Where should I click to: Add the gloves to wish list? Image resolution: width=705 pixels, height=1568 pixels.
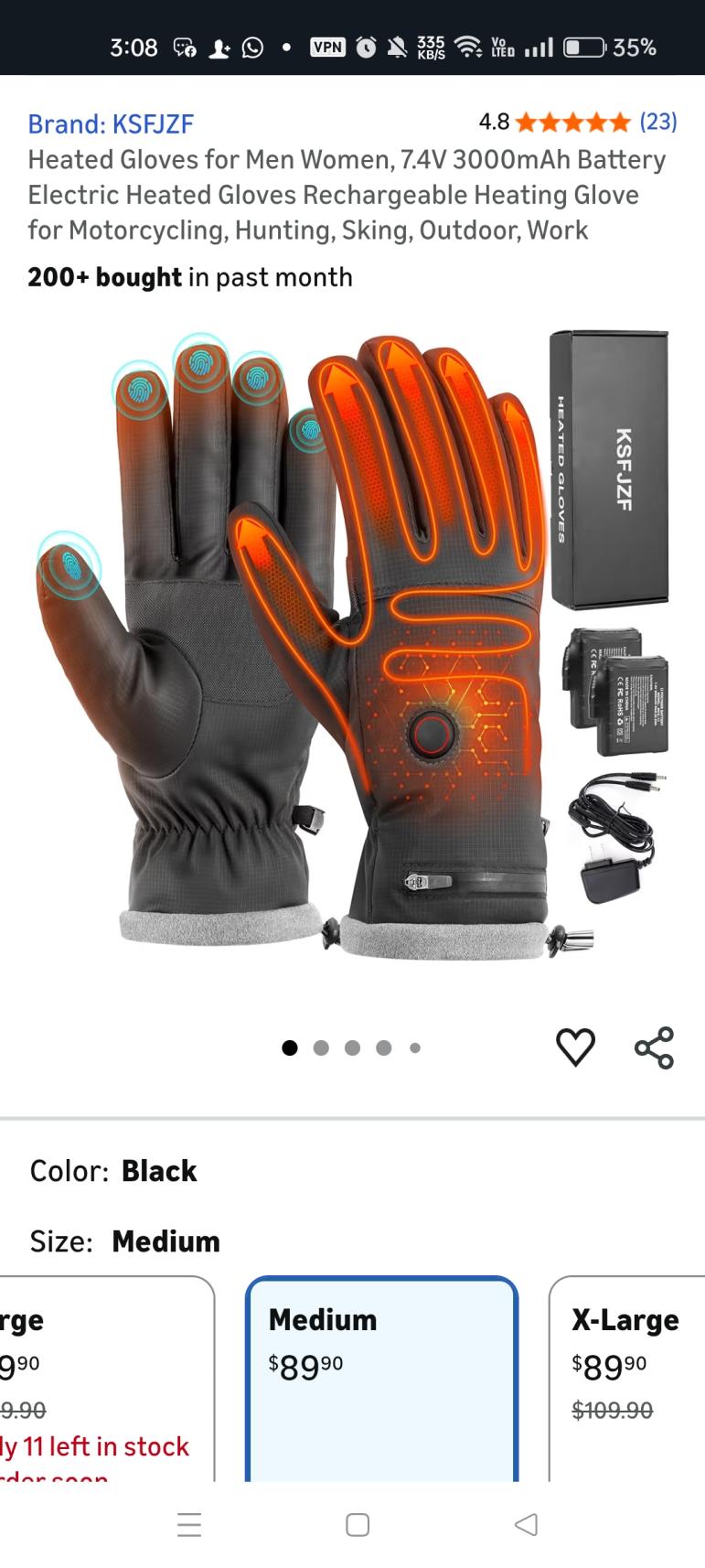pos(575,1047)
